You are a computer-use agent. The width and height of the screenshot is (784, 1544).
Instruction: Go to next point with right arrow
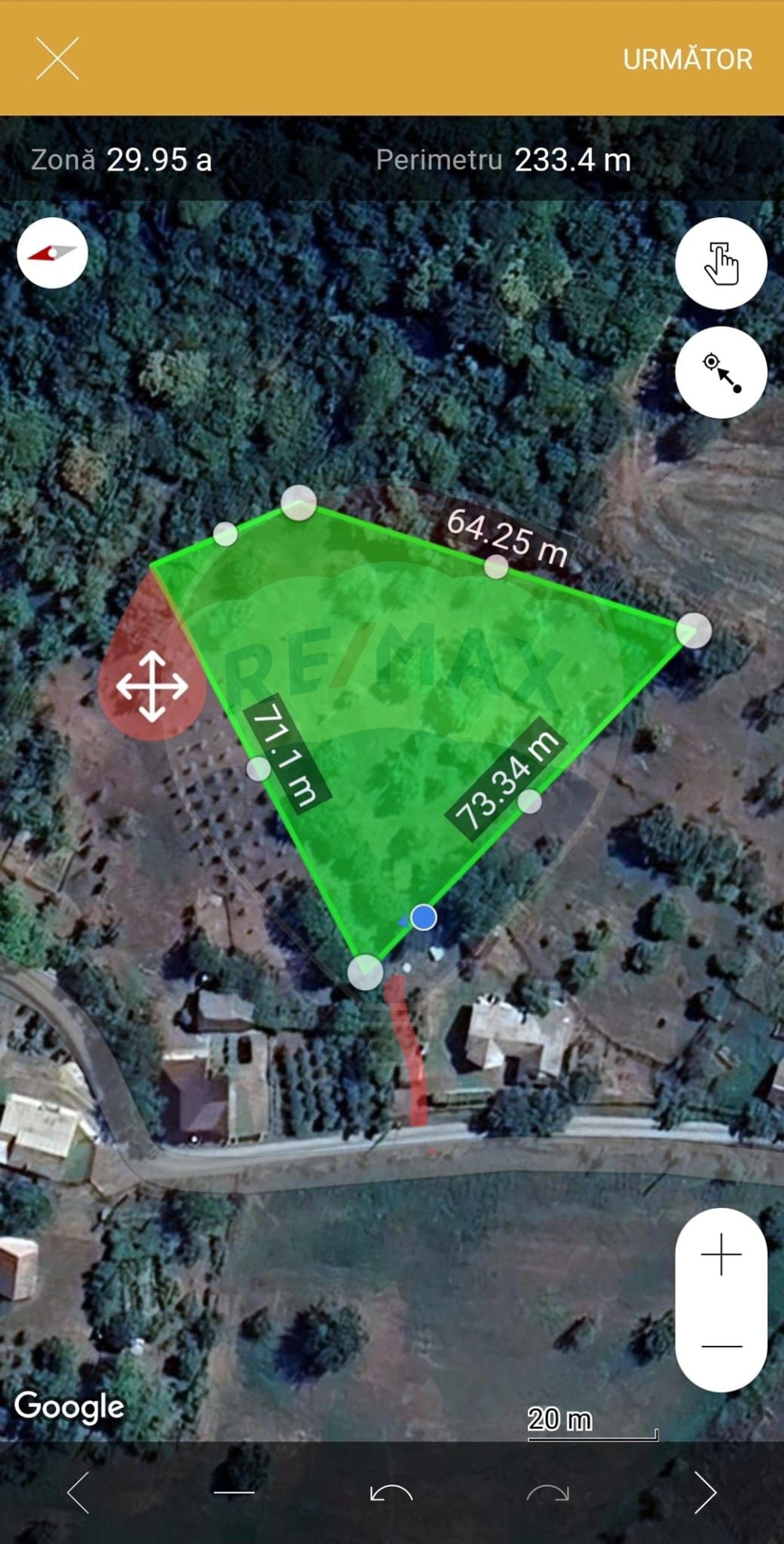705,1493
